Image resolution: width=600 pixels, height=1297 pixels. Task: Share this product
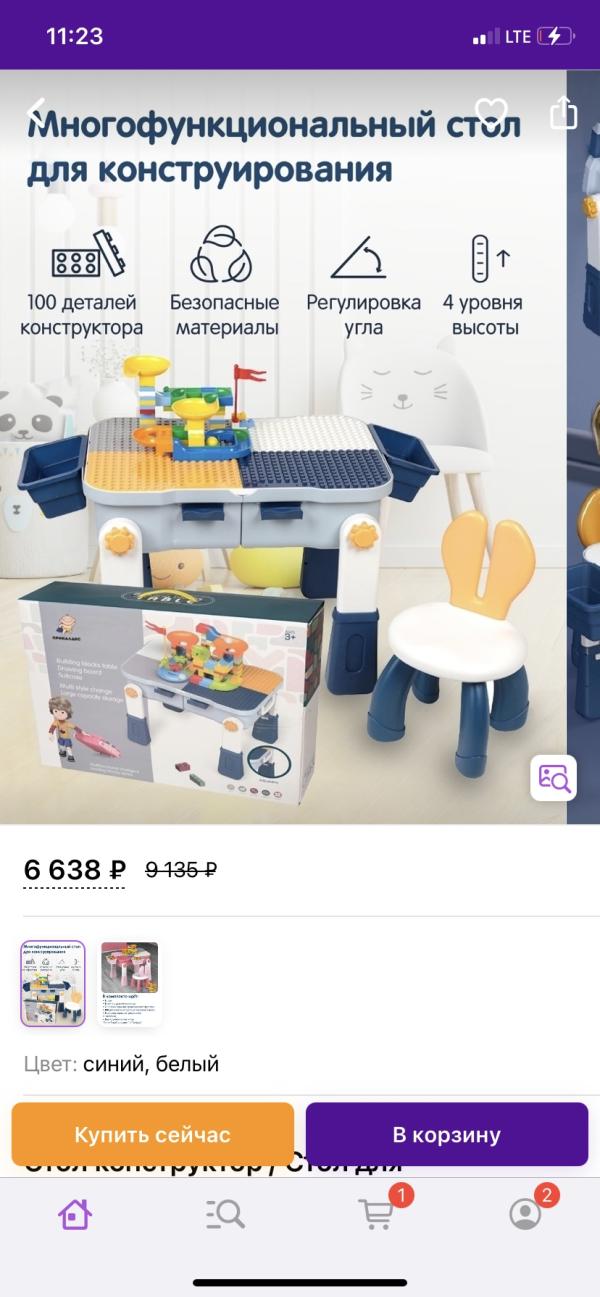tap(564, 111)
